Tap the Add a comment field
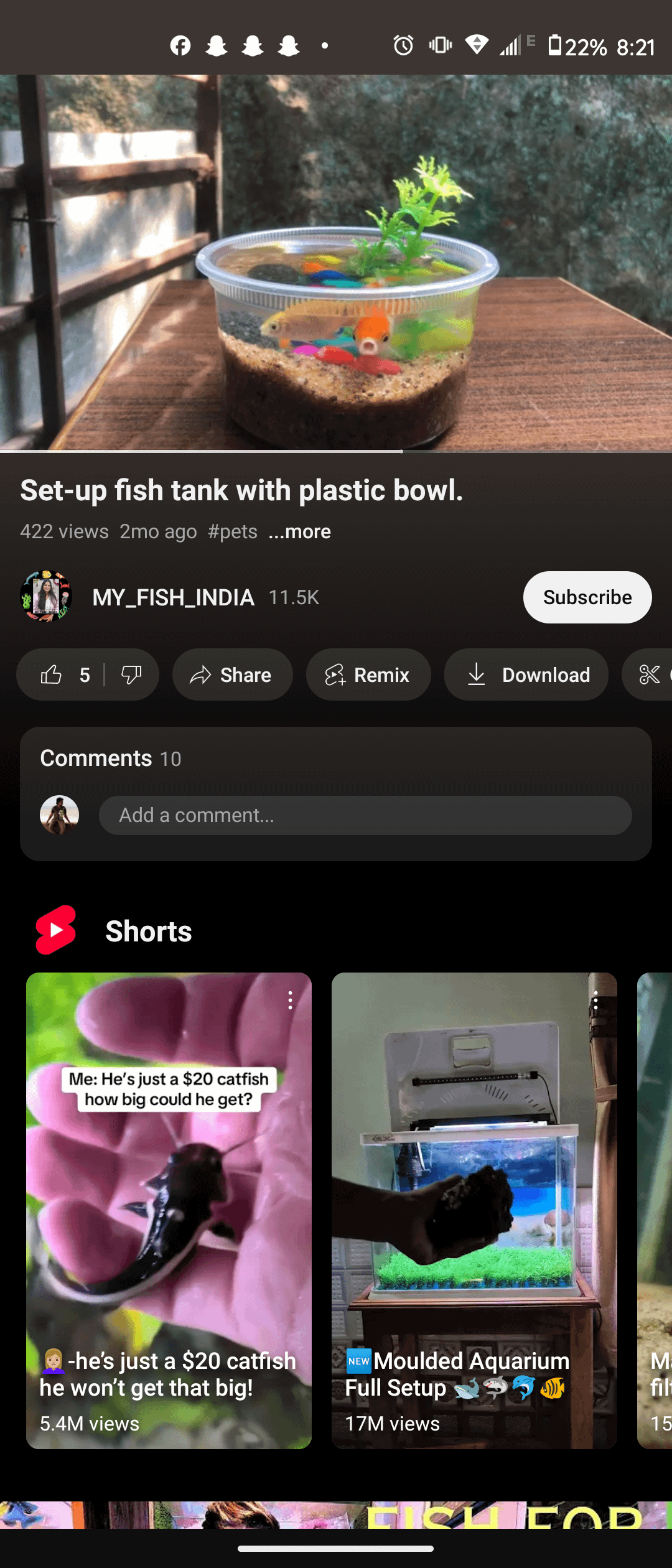The width and height of the screenshot is (672, 1568). pos(365,816)
